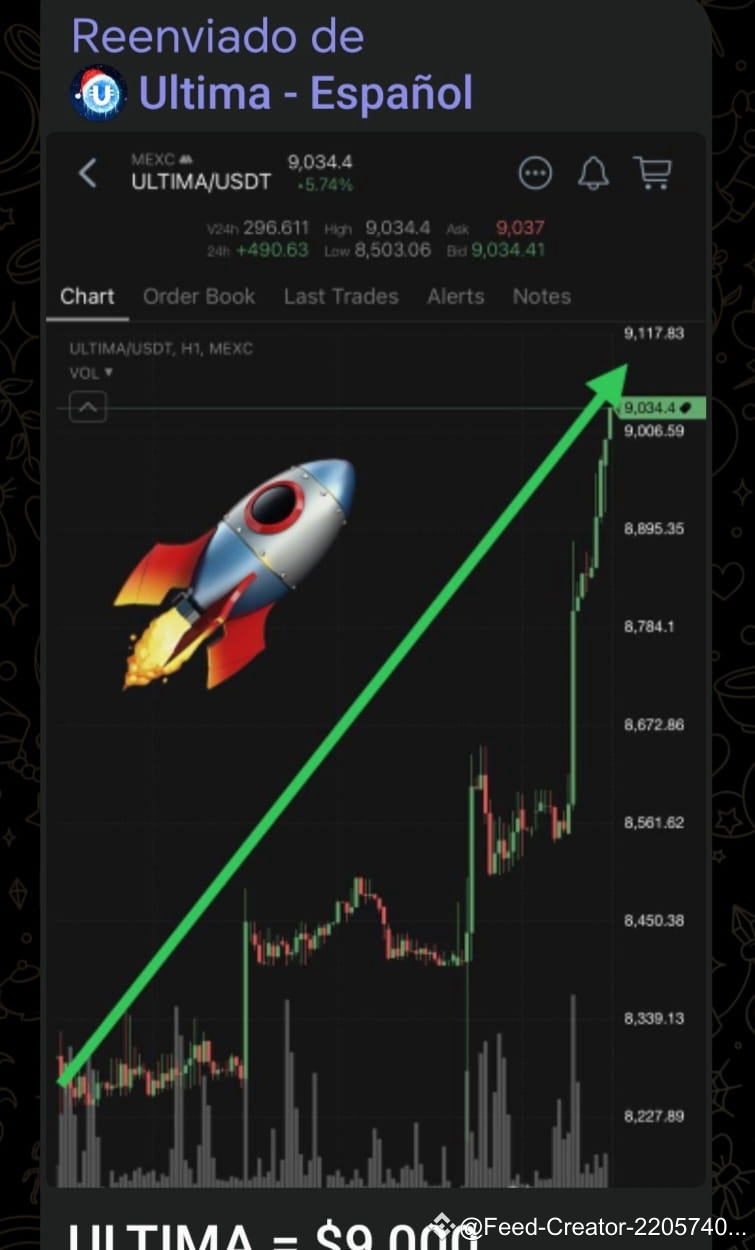
Task: Click the Ultima channel profile picture
Action: click(100, 94)
